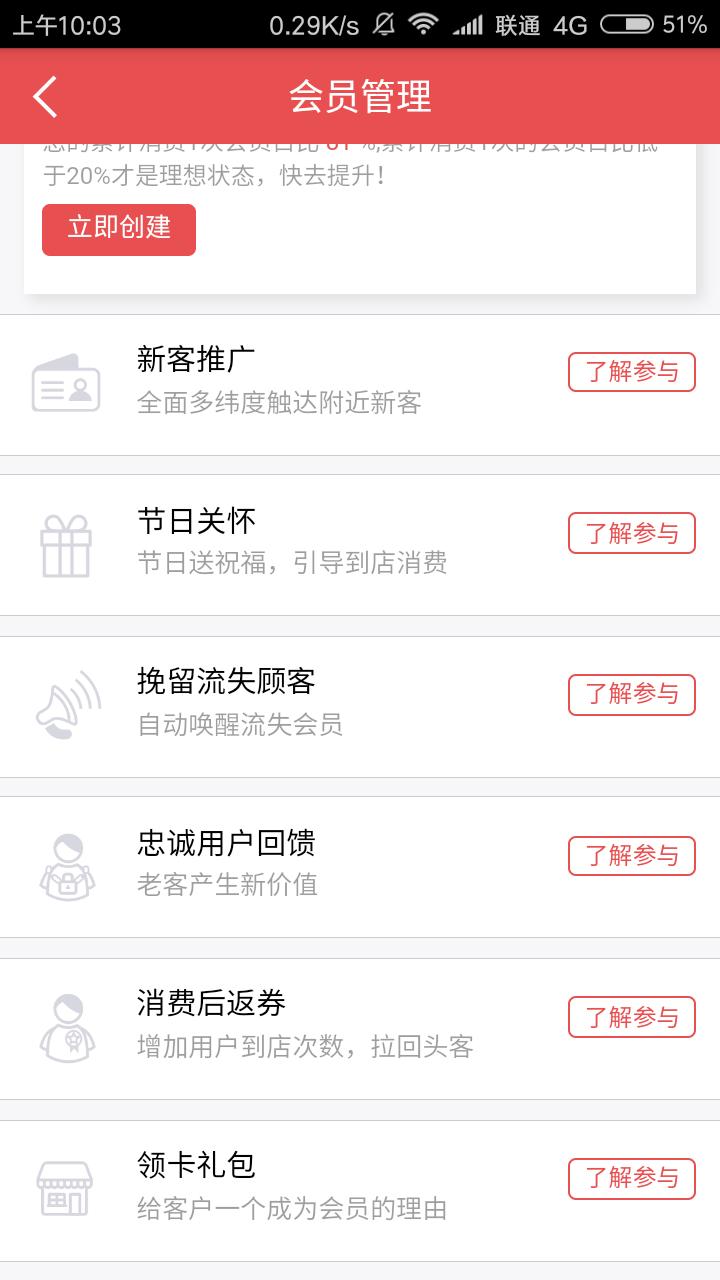Click 了解参与 beside 挽留流失顾客

pyautogui.click(x=631, y=694)
